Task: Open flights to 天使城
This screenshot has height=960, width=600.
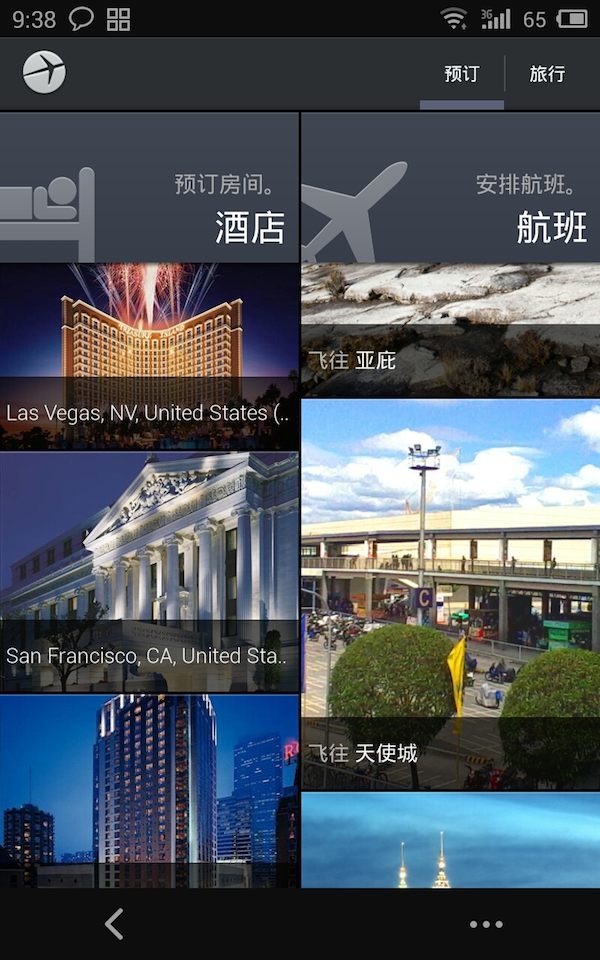Action: (x=450, y=595)
